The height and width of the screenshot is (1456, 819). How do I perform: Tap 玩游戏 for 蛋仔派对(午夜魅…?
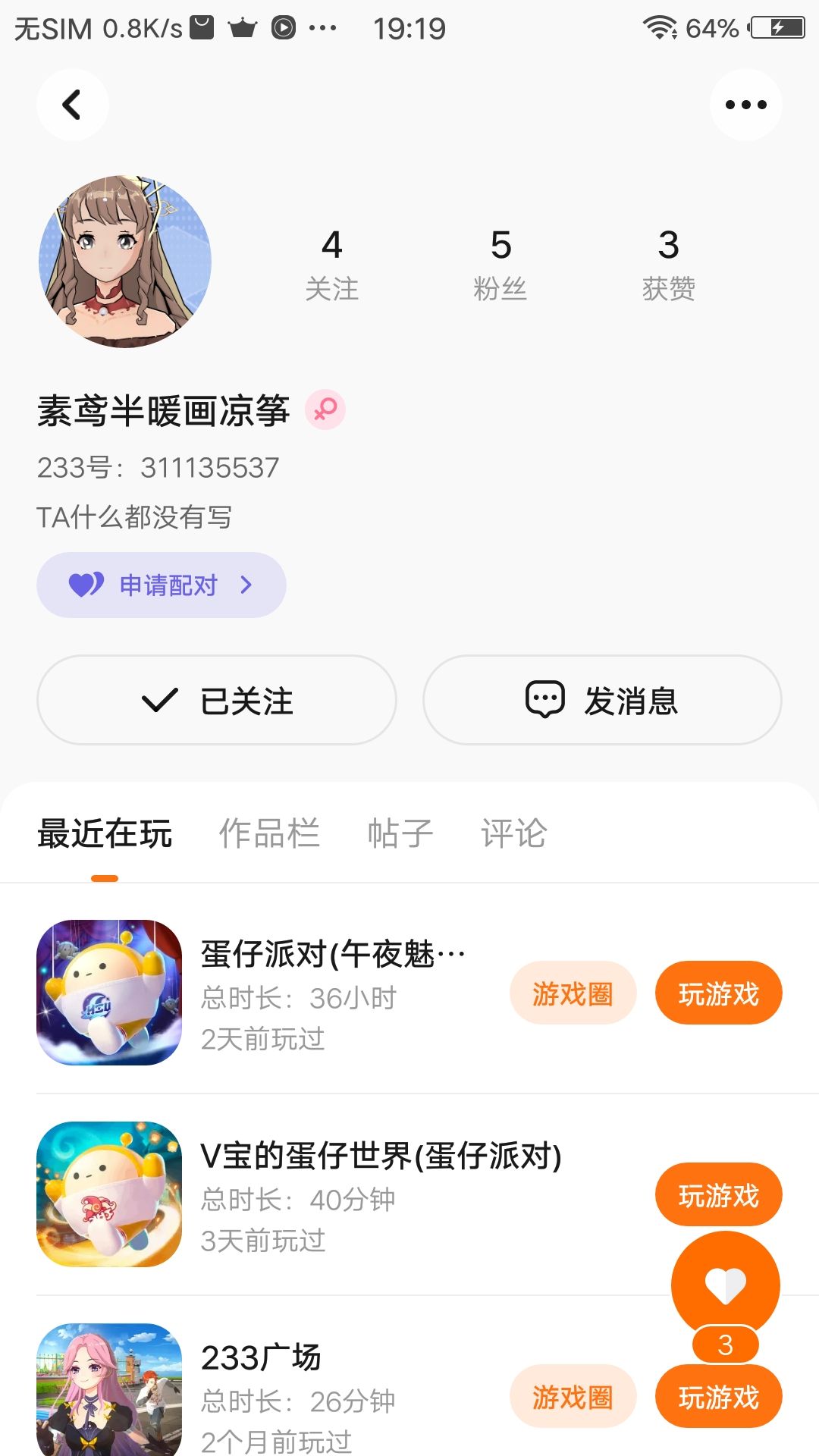(x=718, y=993)
